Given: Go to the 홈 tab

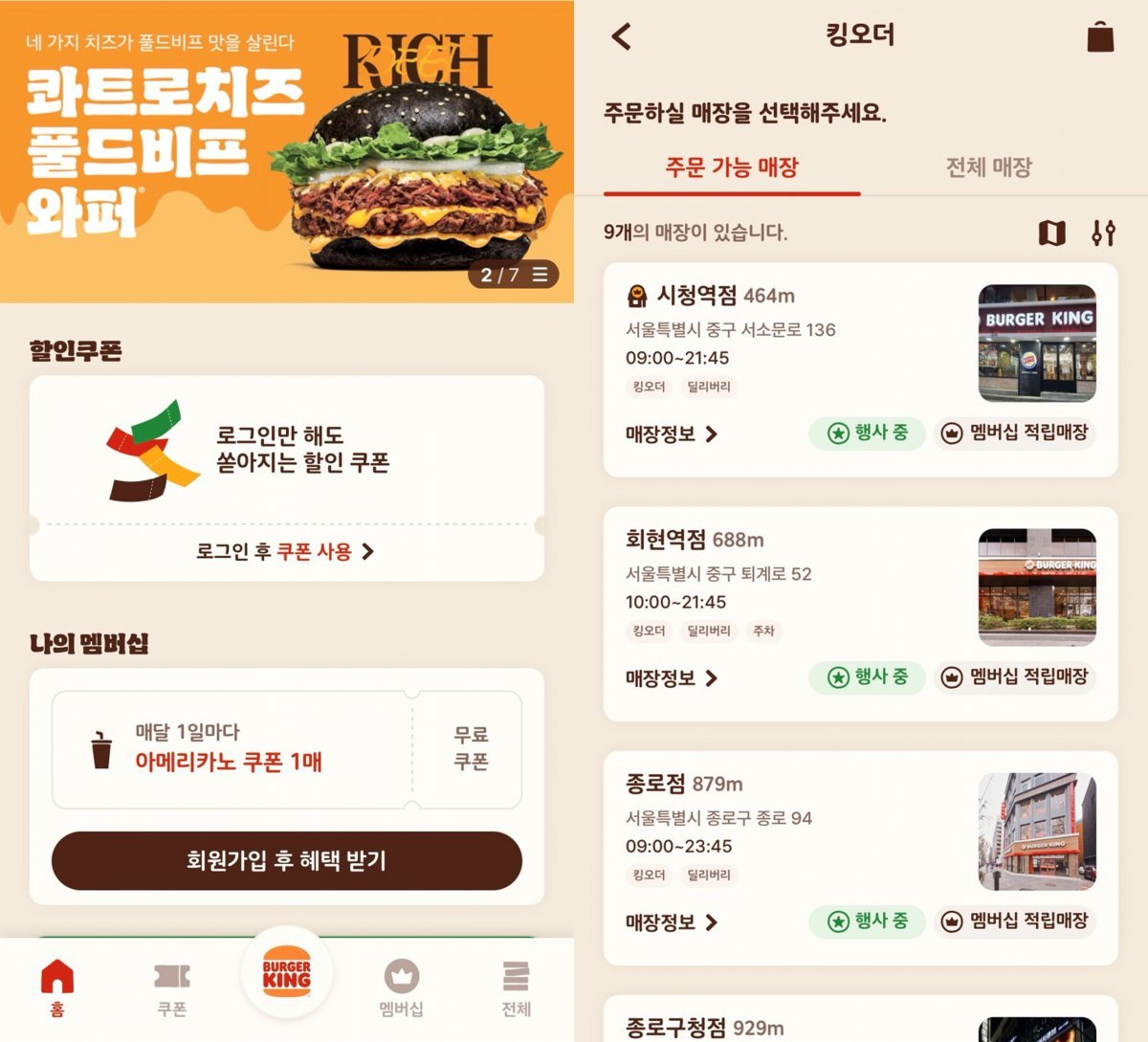Looking at the screenshot, I should click(x=57, y=987).
